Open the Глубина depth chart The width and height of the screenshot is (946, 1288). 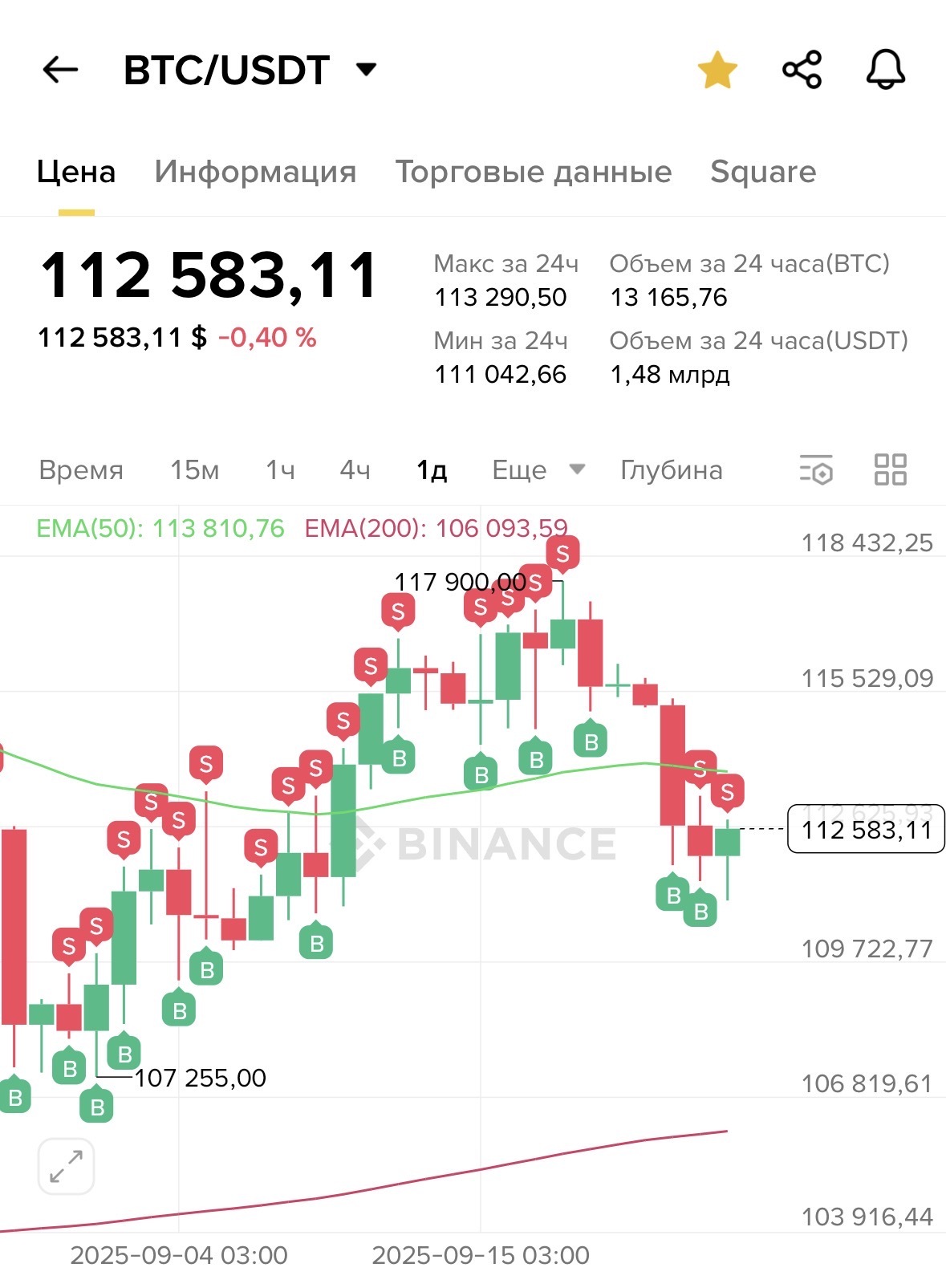(671, 470)
